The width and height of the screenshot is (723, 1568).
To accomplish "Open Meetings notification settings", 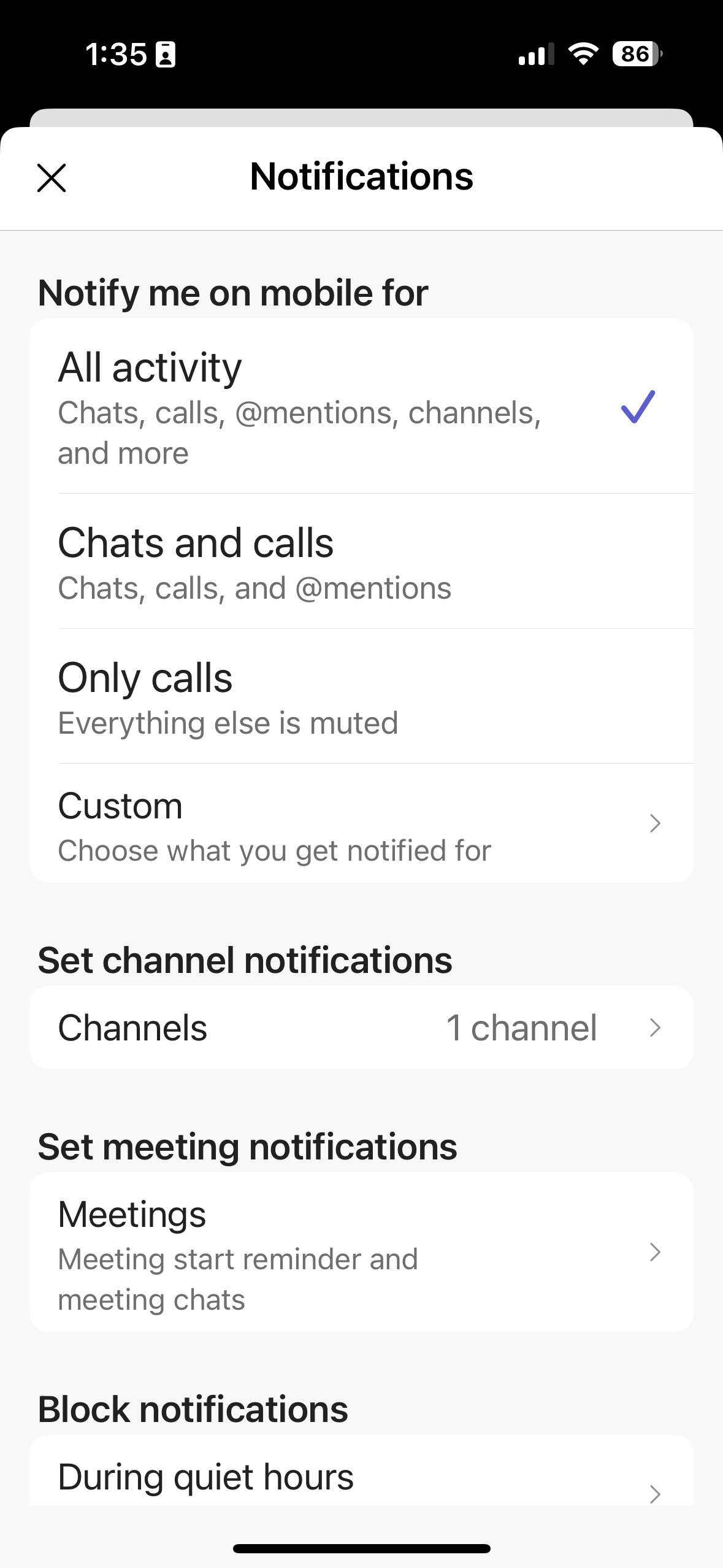I will 361,1252.
